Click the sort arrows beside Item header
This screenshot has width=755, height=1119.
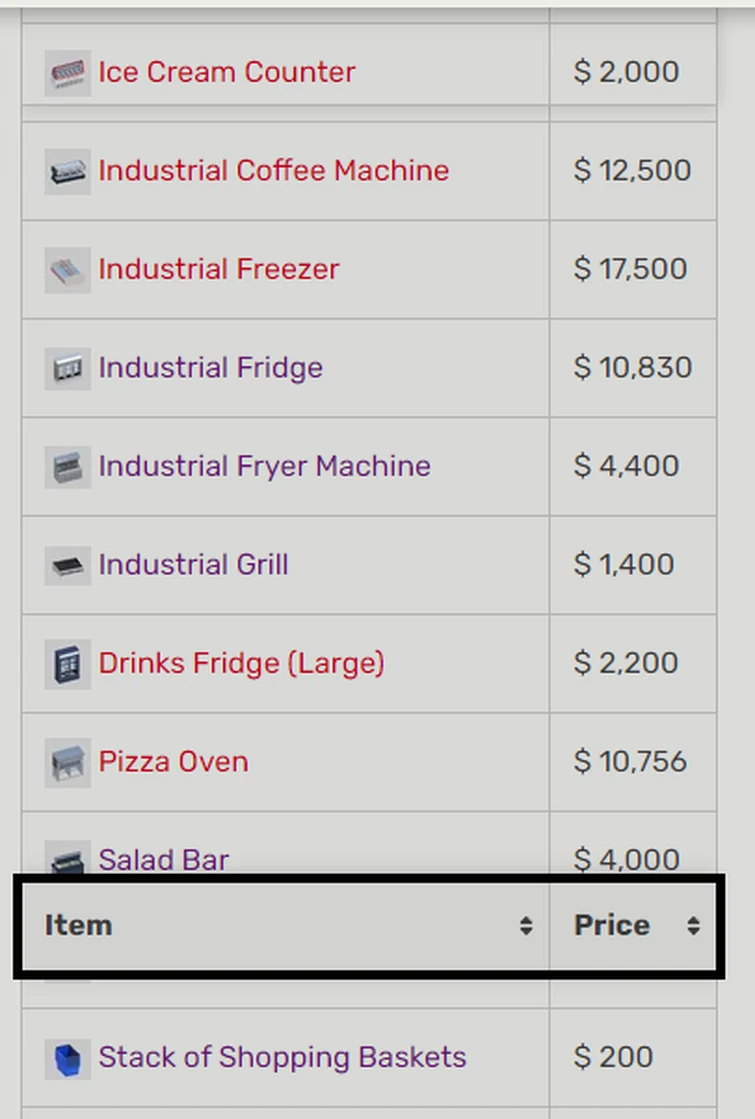point(528,925)
